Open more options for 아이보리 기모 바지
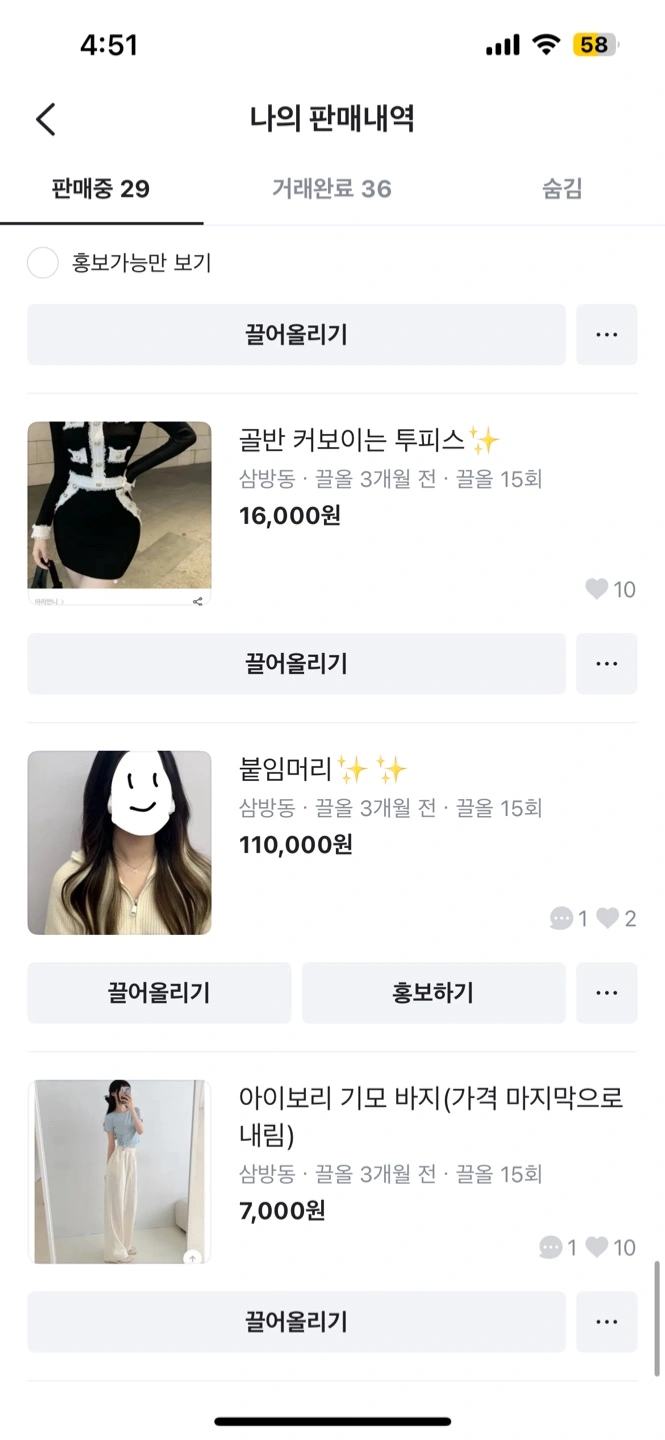 pos(607,1322)
